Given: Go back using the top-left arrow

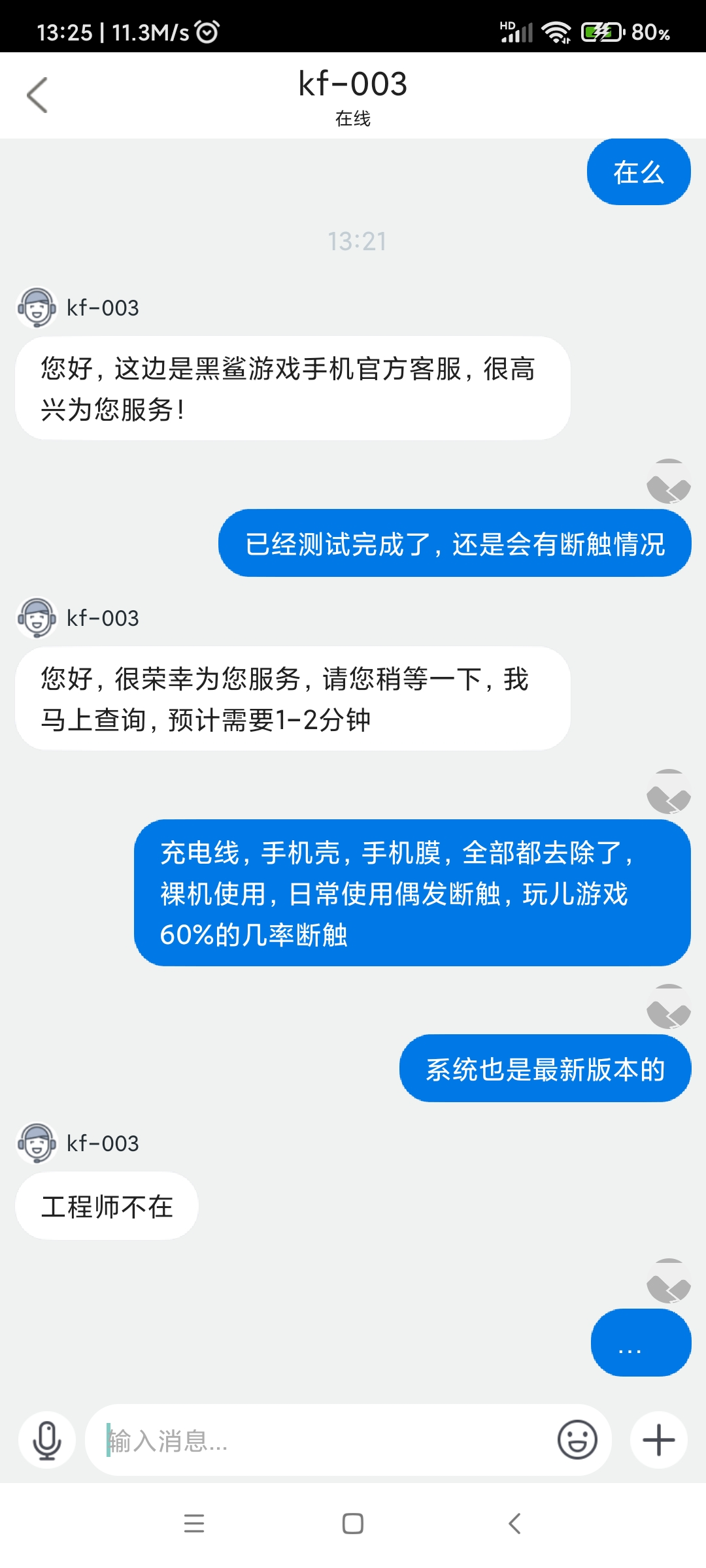Looking at the screenshot, I should pos(37,95).
